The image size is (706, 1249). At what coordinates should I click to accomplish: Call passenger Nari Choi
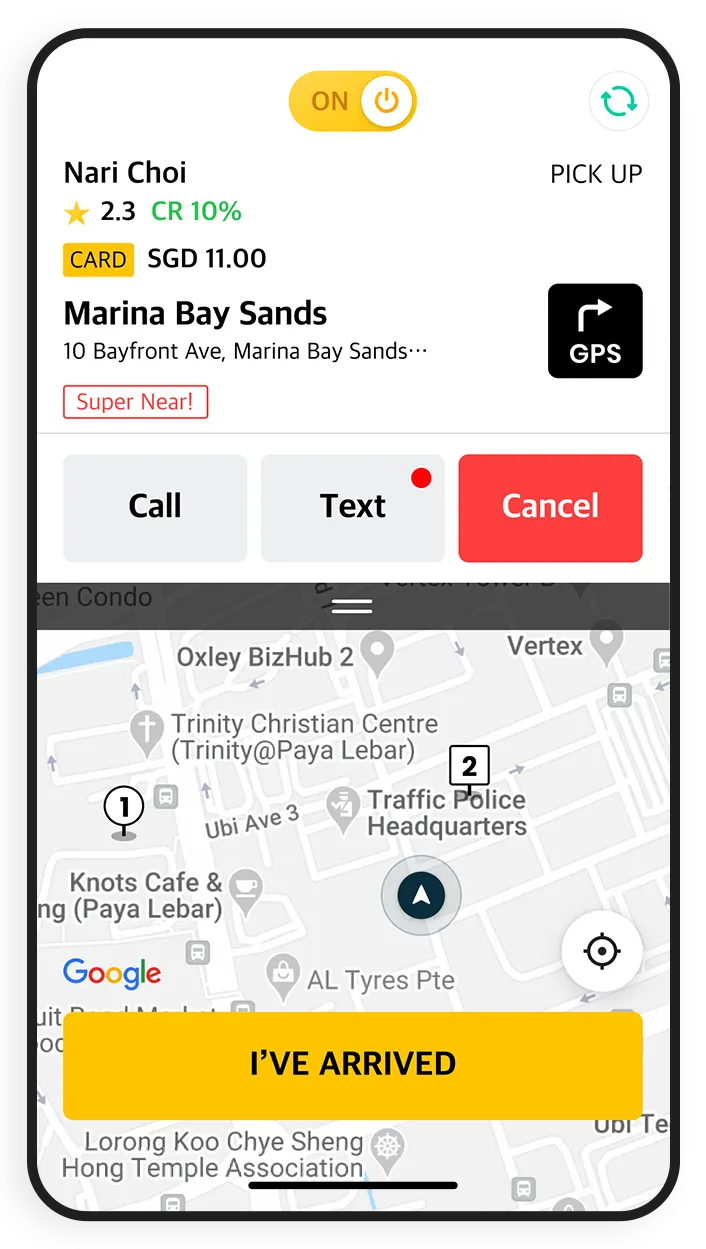tap(155, 507)
